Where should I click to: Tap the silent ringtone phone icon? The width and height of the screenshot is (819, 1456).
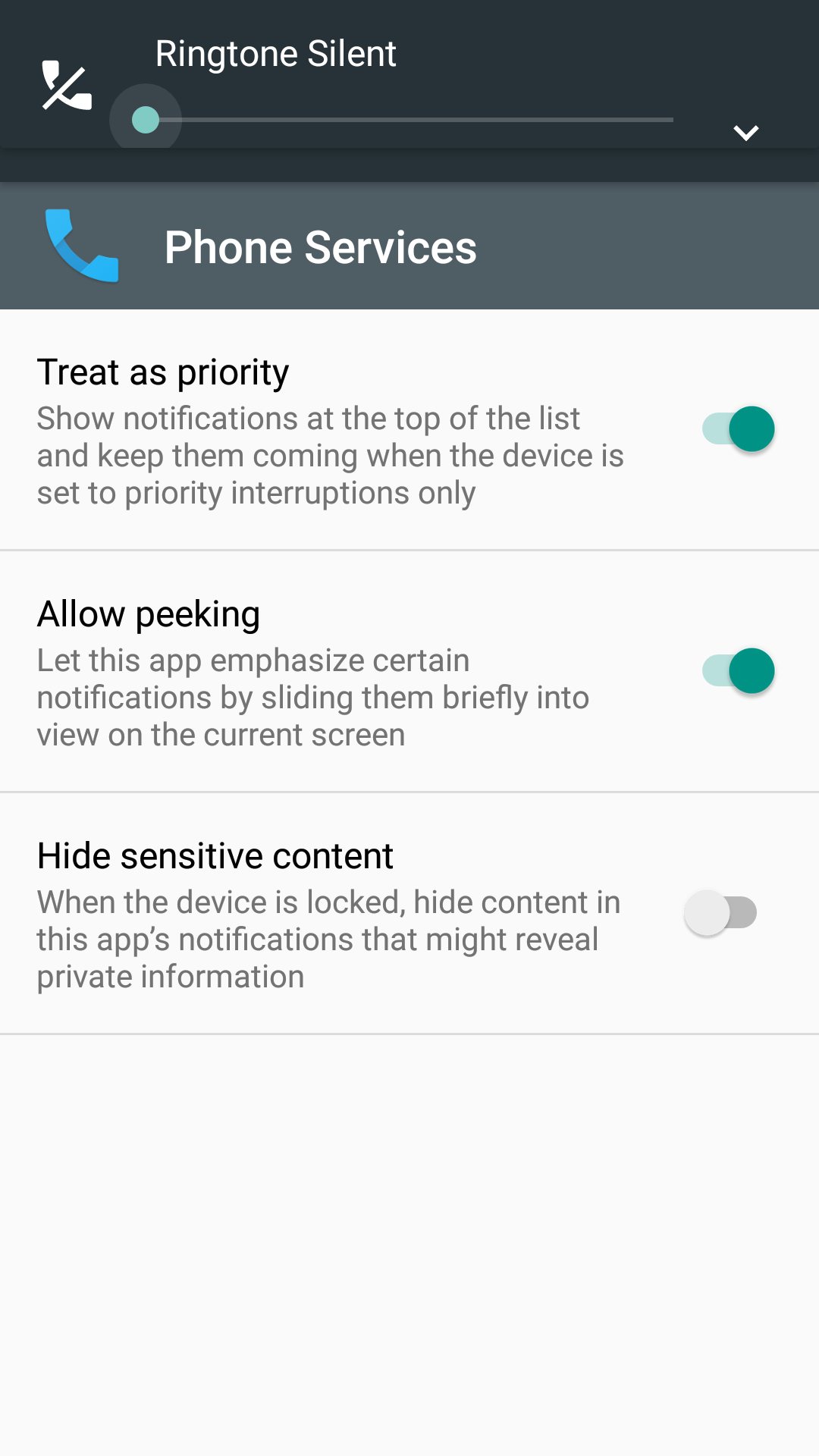67,86
